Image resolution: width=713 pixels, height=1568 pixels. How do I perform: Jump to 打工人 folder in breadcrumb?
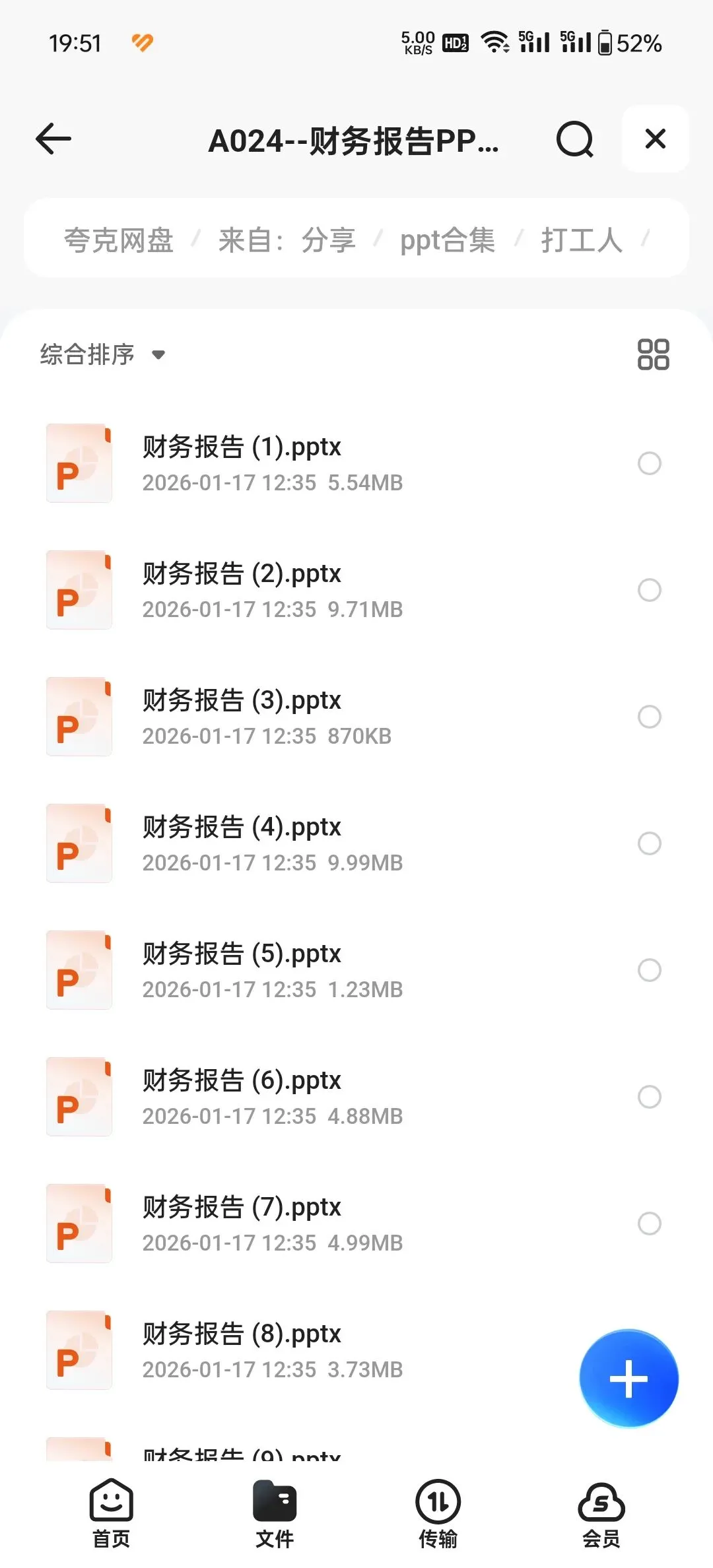[x=582, y=240]
